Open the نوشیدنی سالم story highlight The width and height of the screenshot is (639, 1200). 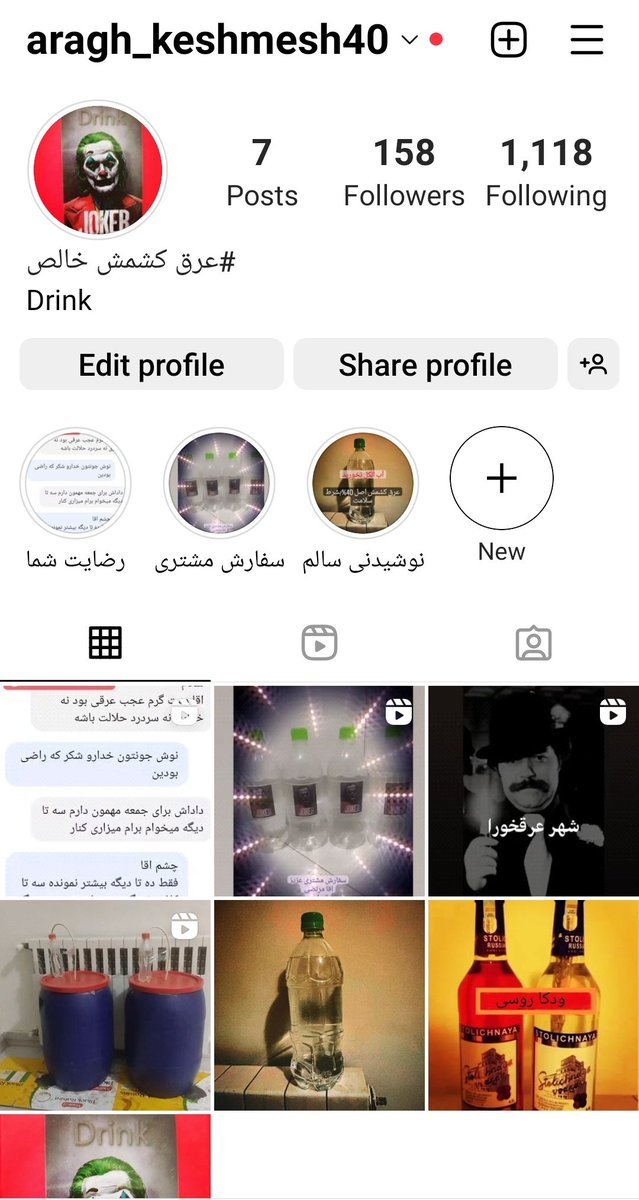(361, 497)
